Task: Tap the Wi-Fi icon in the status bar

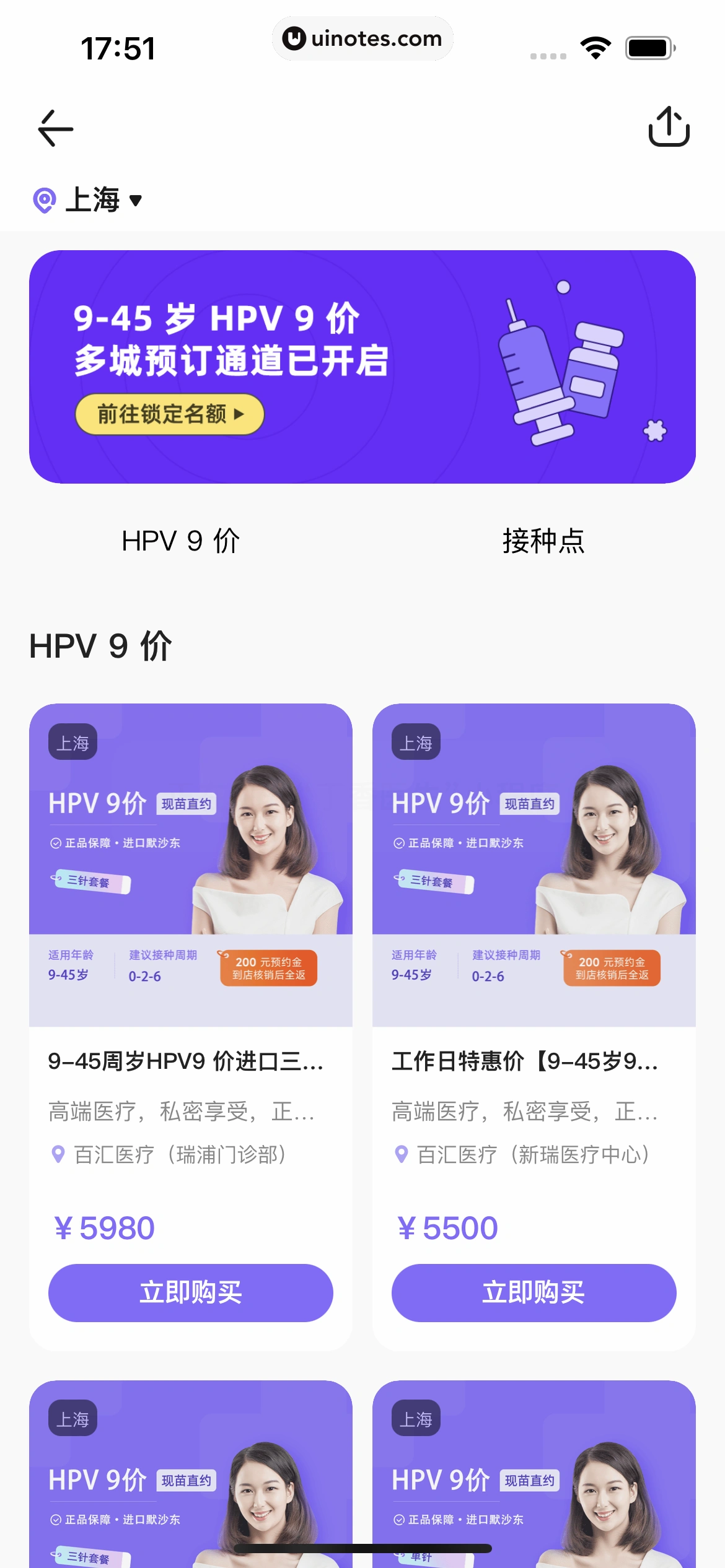Action: [595, 46]
